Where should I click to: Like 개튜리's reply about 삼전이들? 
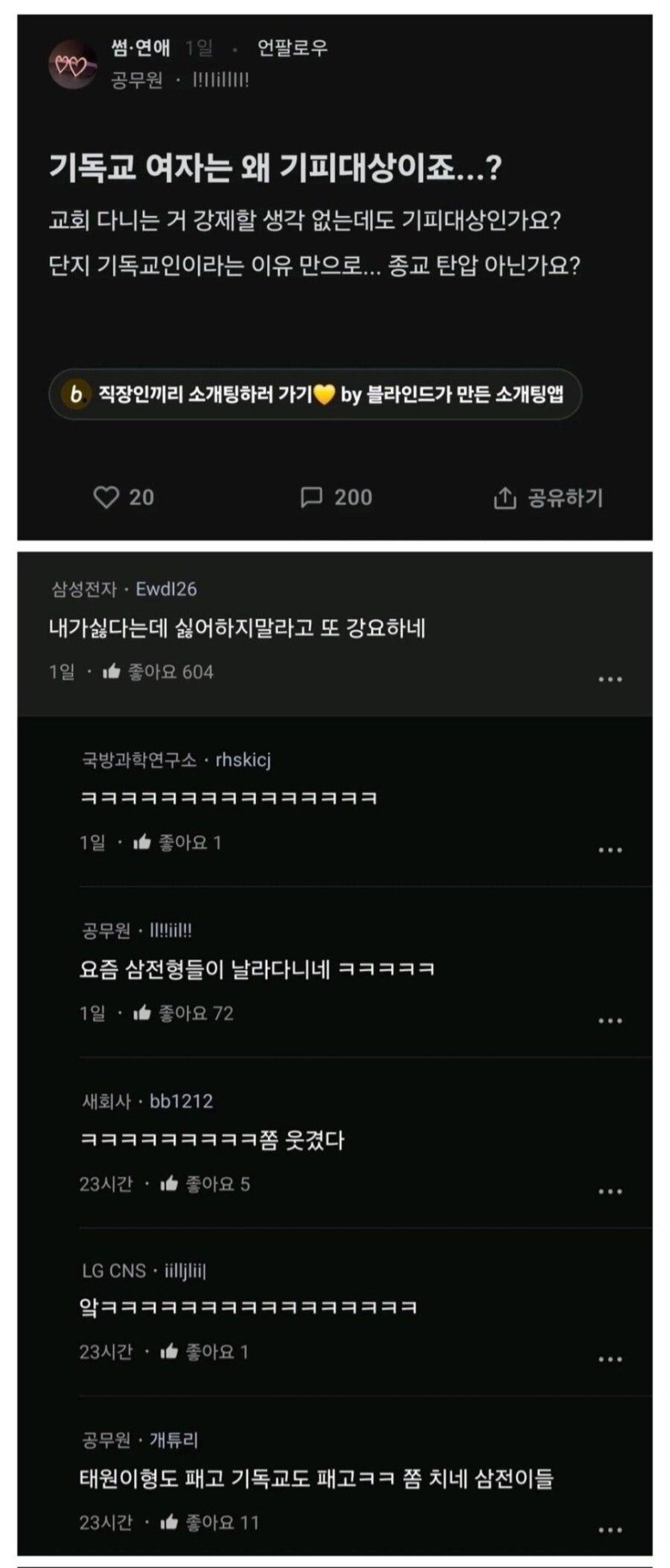click(x=169, y=1522)
